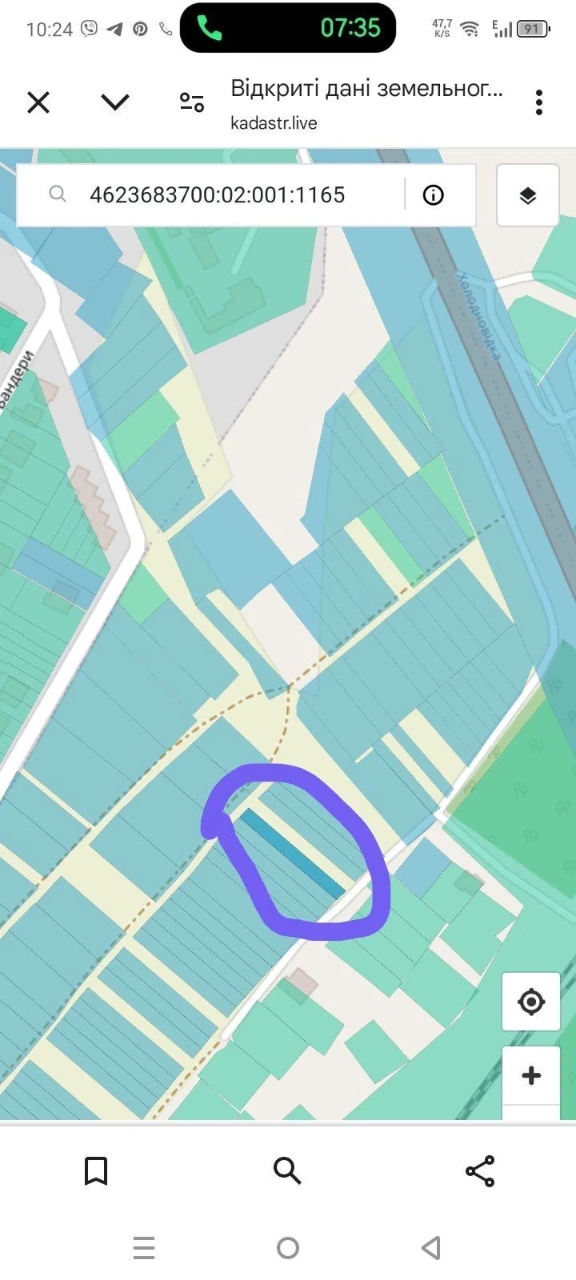The image size is (576, 1280).
Task: Close the in-app browser tab
Action: click(x=38, y=102)
